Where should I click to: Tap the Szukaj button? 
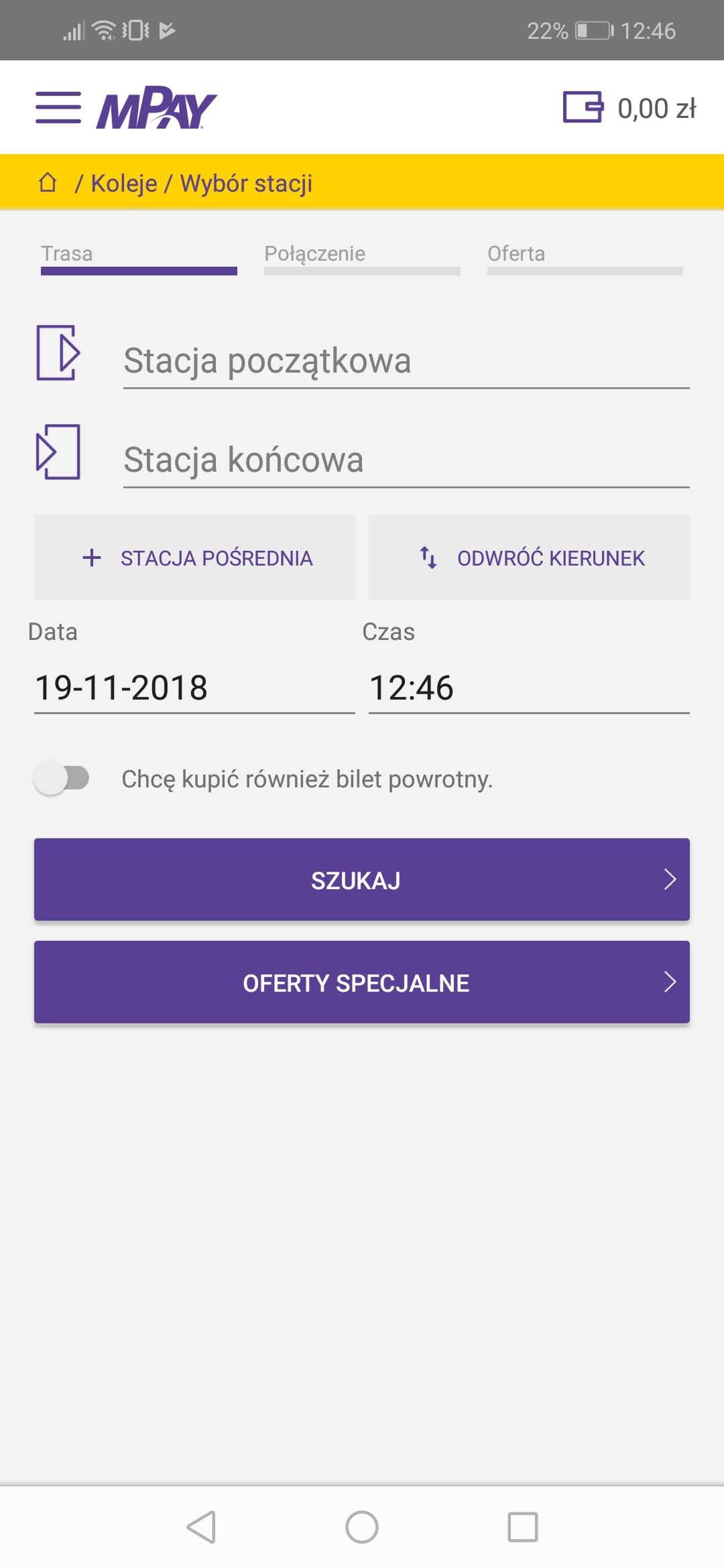click(362, 880)
